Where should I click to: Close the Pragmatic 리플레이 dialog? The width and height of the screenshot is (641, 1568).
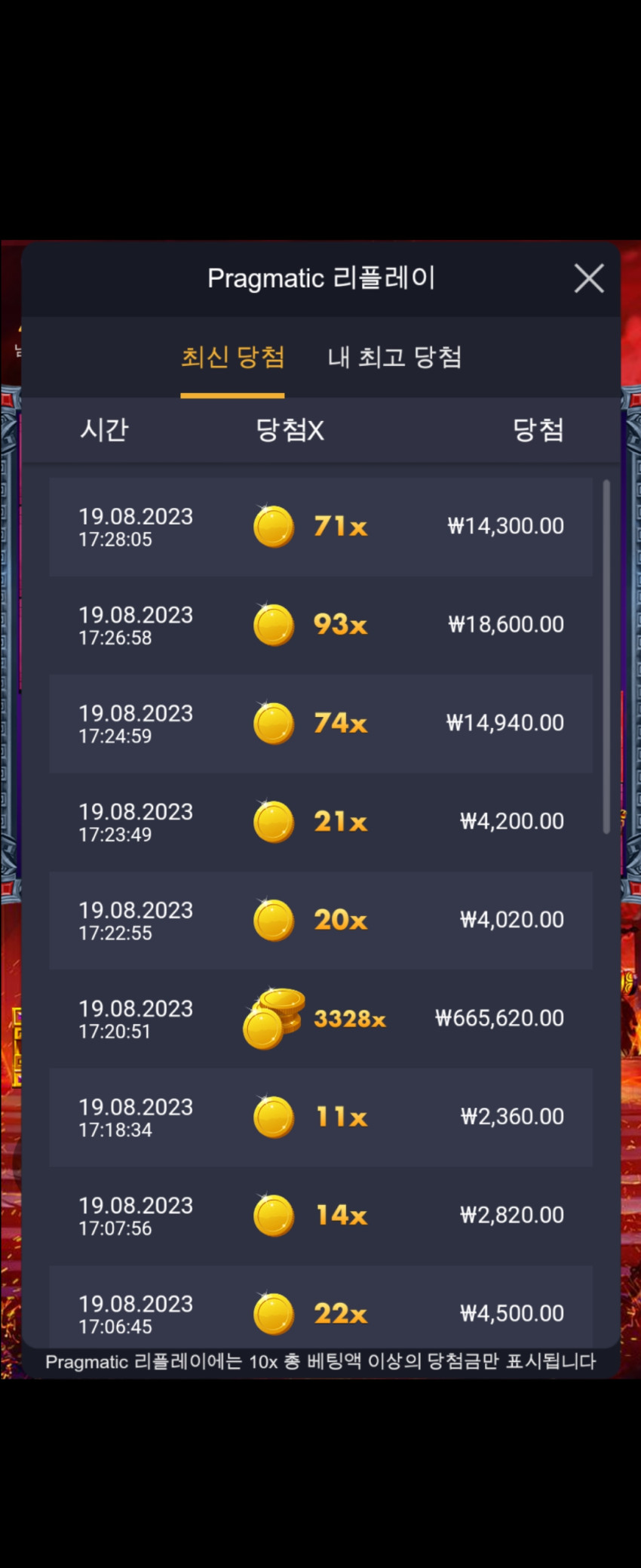click(589, 278)
